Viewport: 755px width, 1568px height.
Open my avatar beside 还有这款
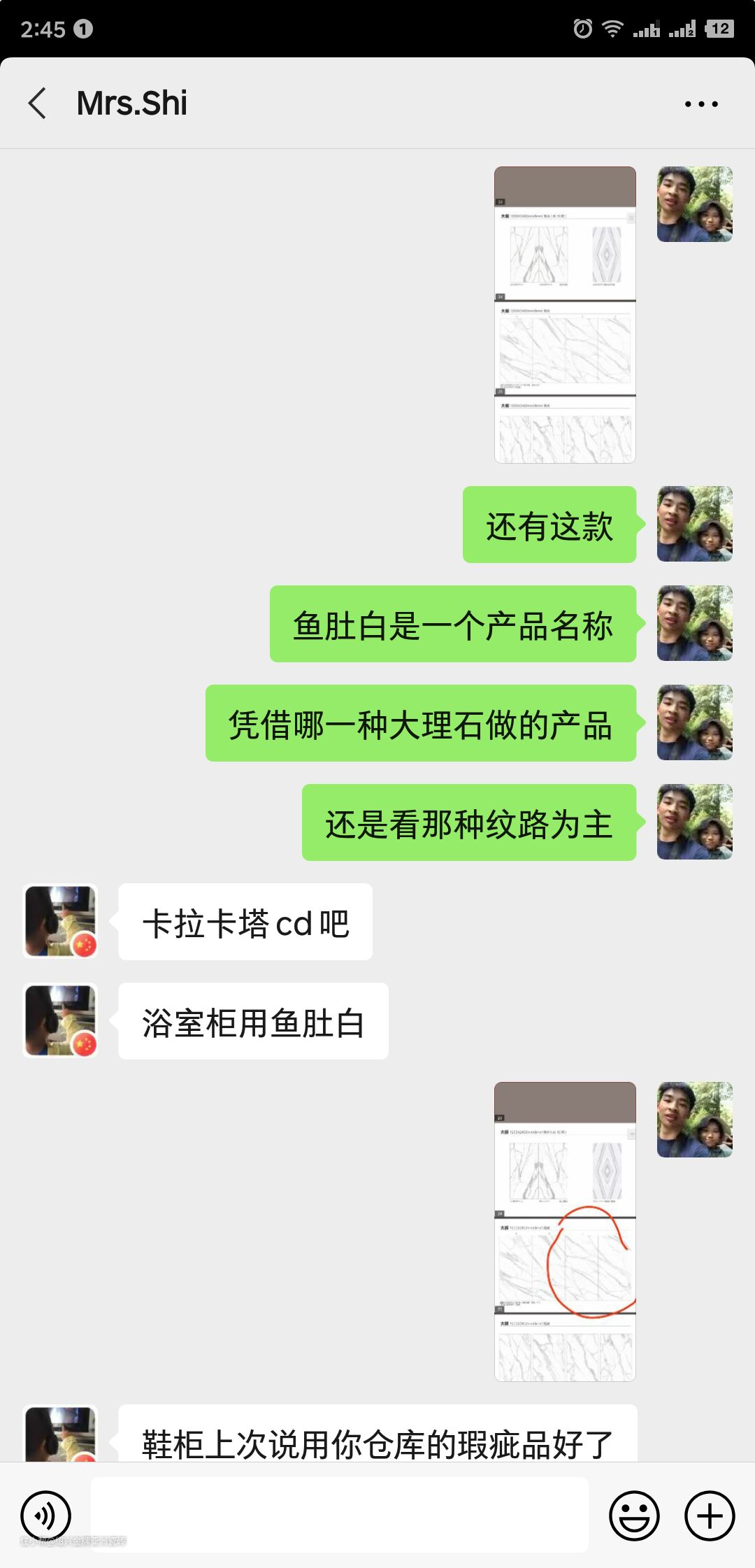pos(694,524)
